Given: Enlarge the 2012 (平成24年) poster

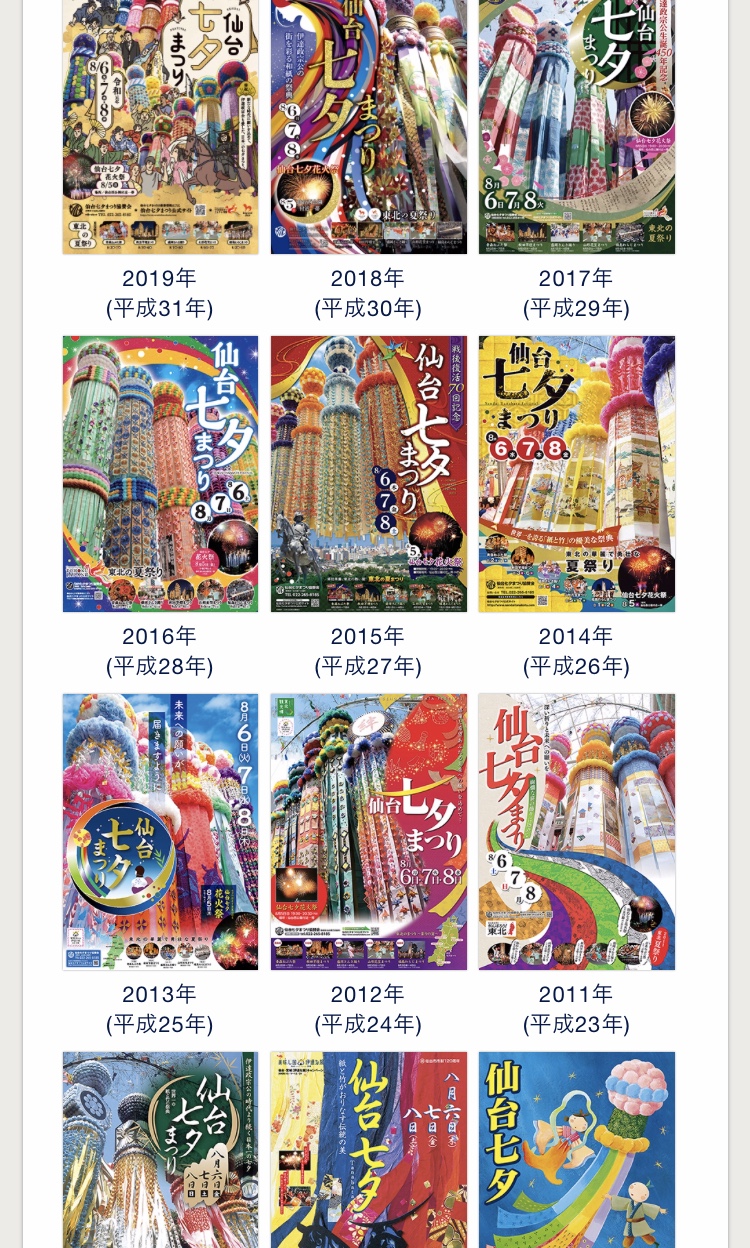Looking at the screenshot, I should [368, 832].
